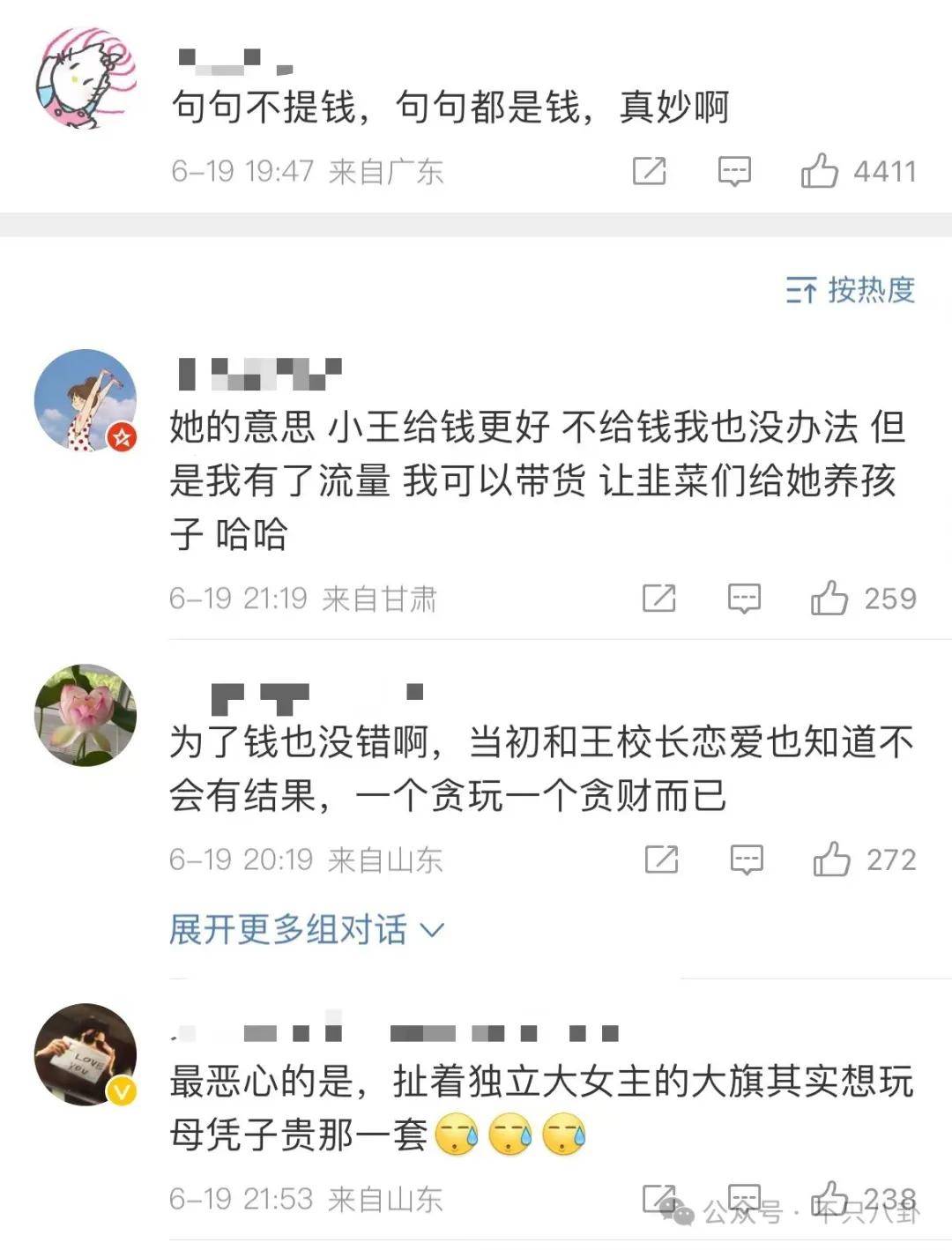Forward the comment about 带货

tap(659, 599)
